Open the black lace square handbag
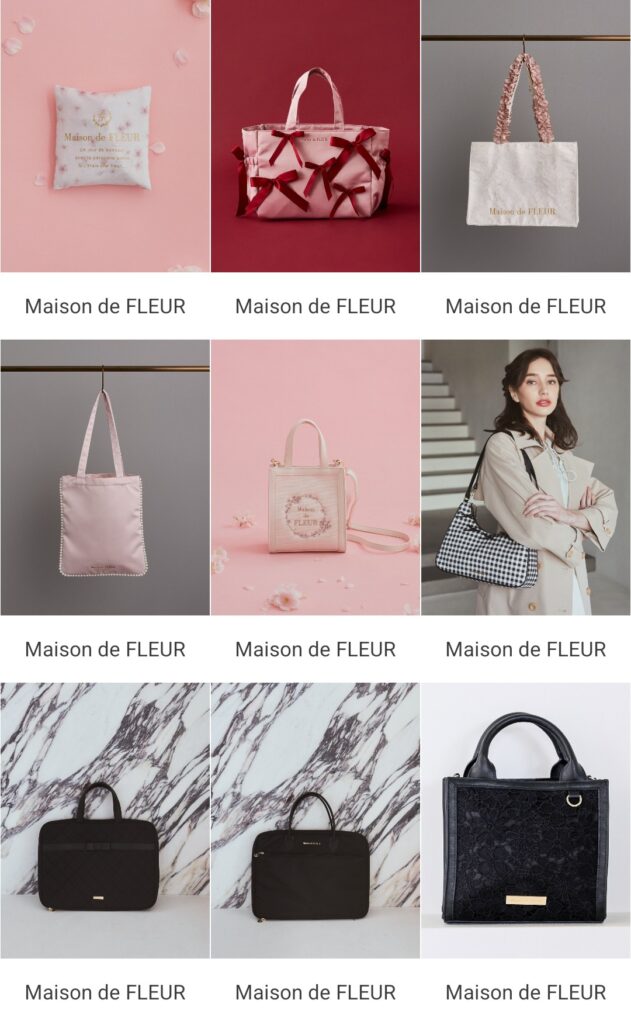This screenshot has width=631, height=1024. coord(525,822)
